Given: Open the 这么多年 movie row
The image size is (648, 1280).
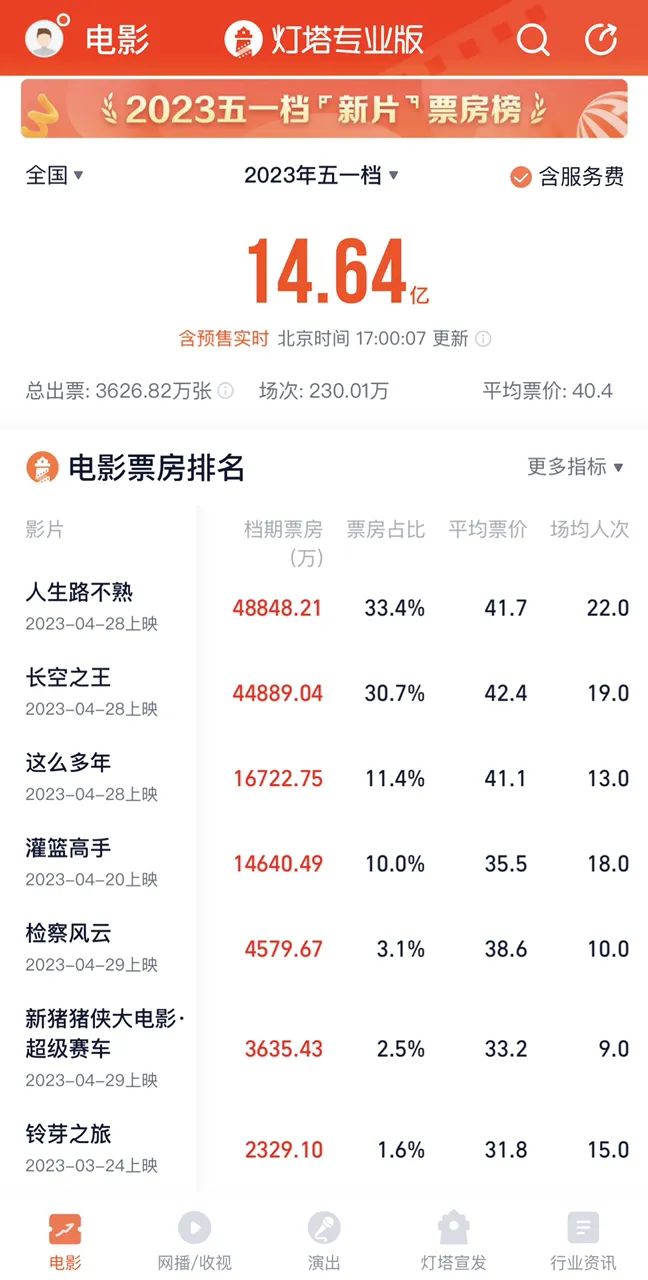Looking at the screenshot, I should click(x=324, y=777).
